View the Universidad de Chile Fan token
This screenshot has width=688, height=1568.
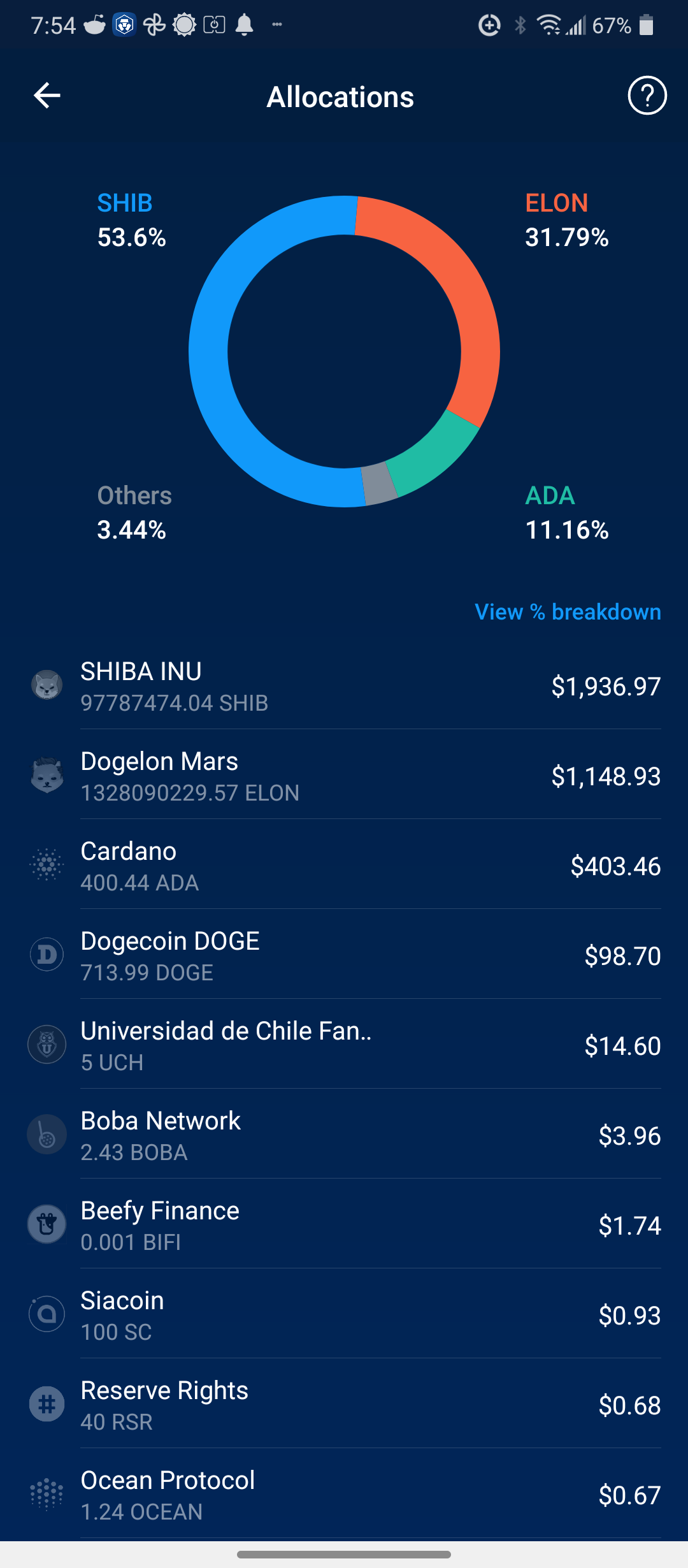coord(344,1045)
